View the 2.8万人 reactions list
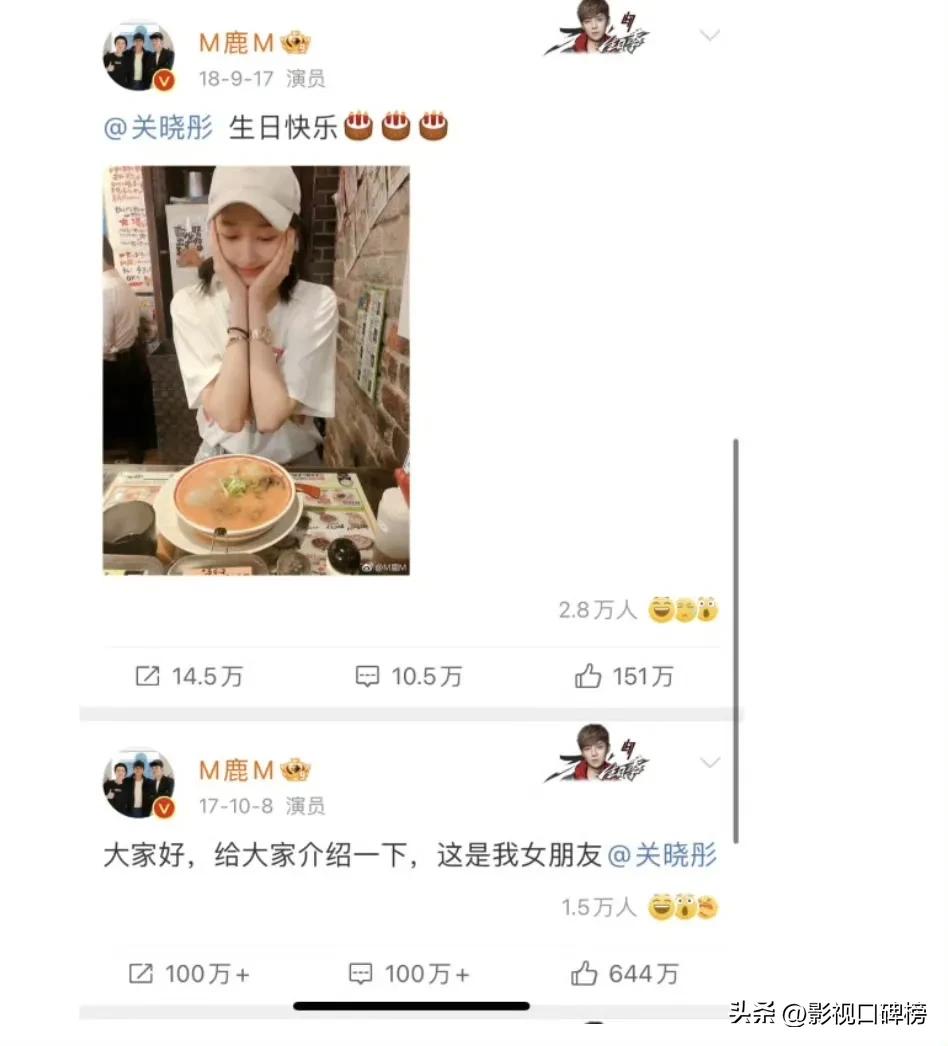 pos(638,609)
